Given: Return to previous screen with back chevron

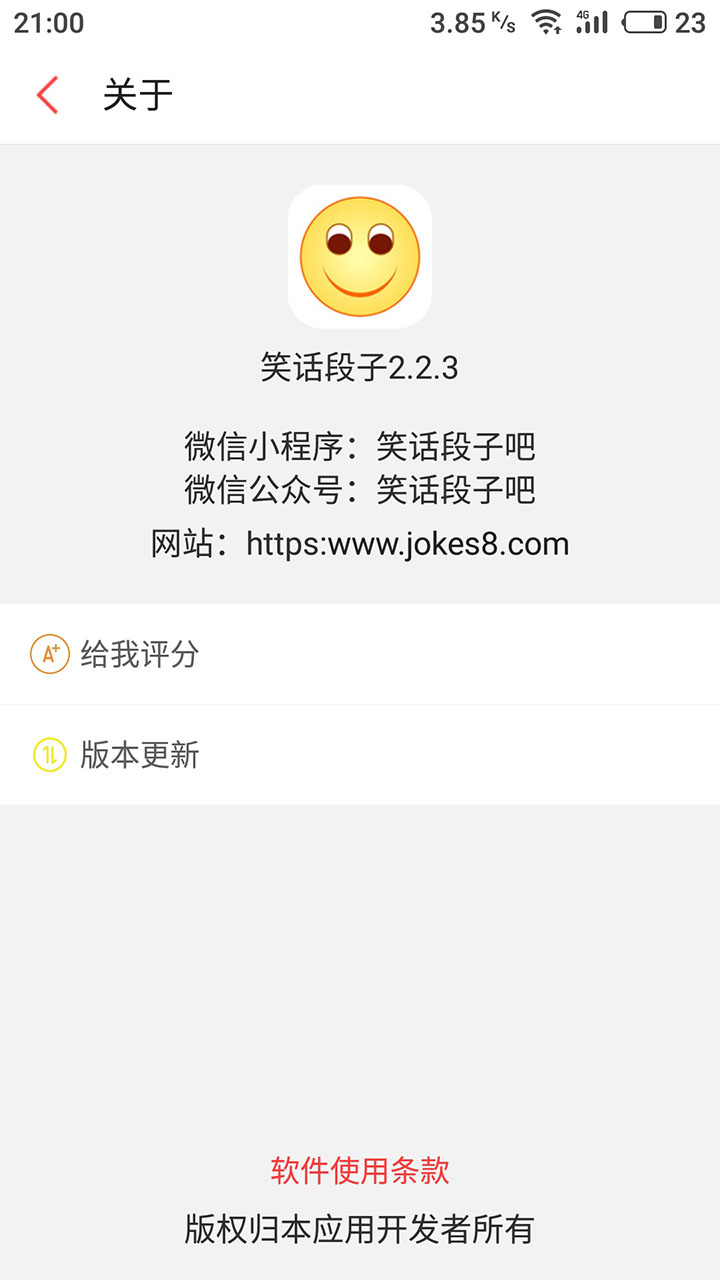Looking at the screenshot, I should (x=46, y=95).
